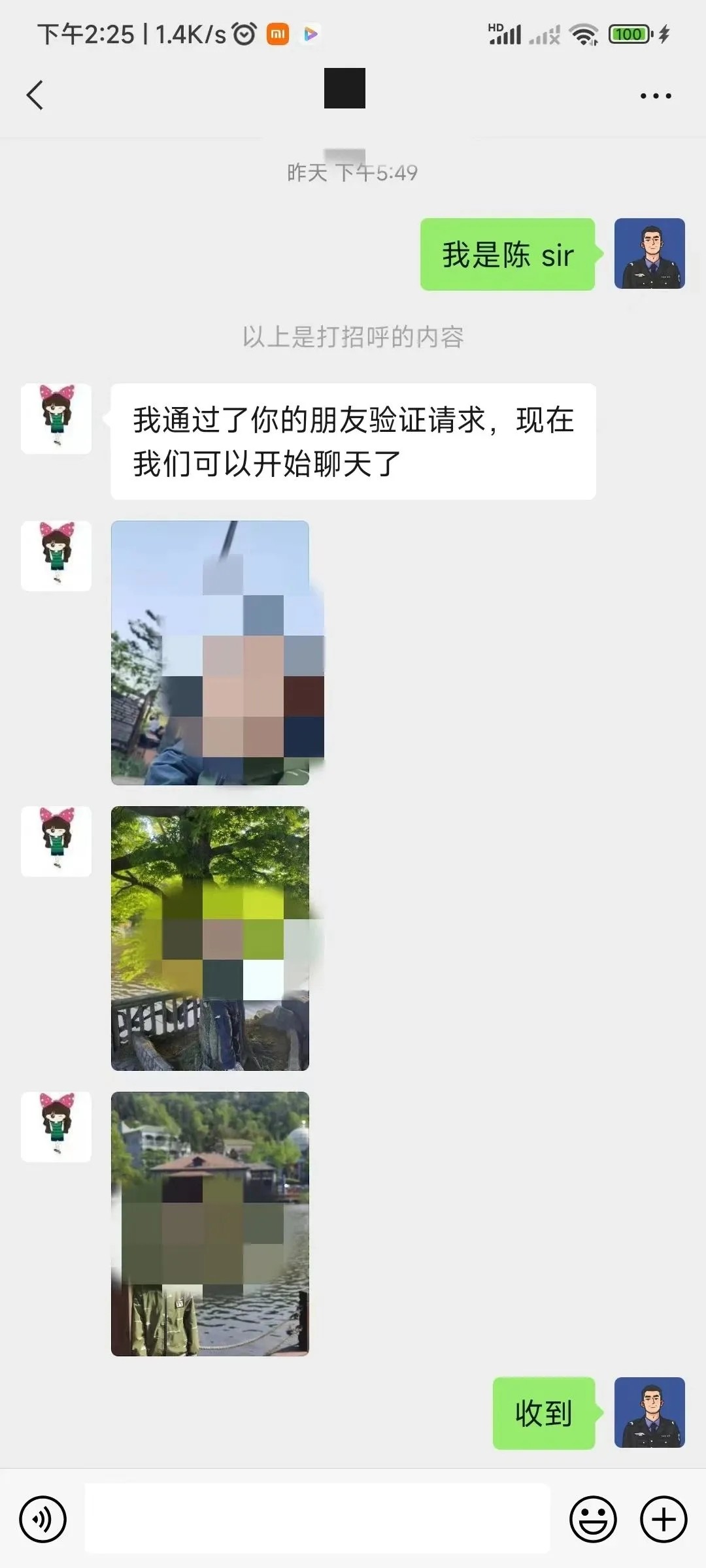The image size is (706, 1568).
Task: Open the first received photo with blue sky
Action: [x=210, y=653]
